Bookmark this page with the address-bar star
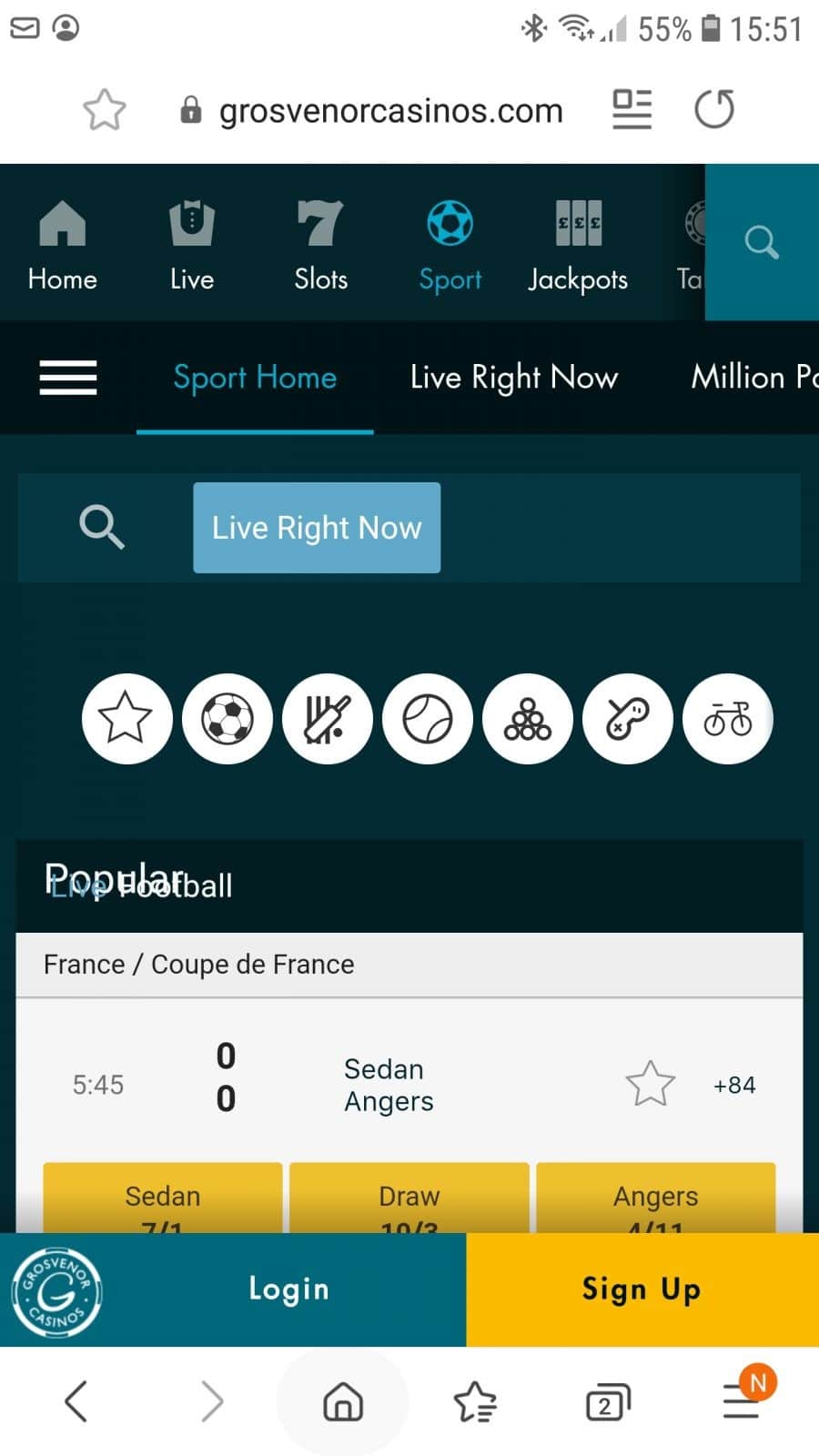 (105, 110)
